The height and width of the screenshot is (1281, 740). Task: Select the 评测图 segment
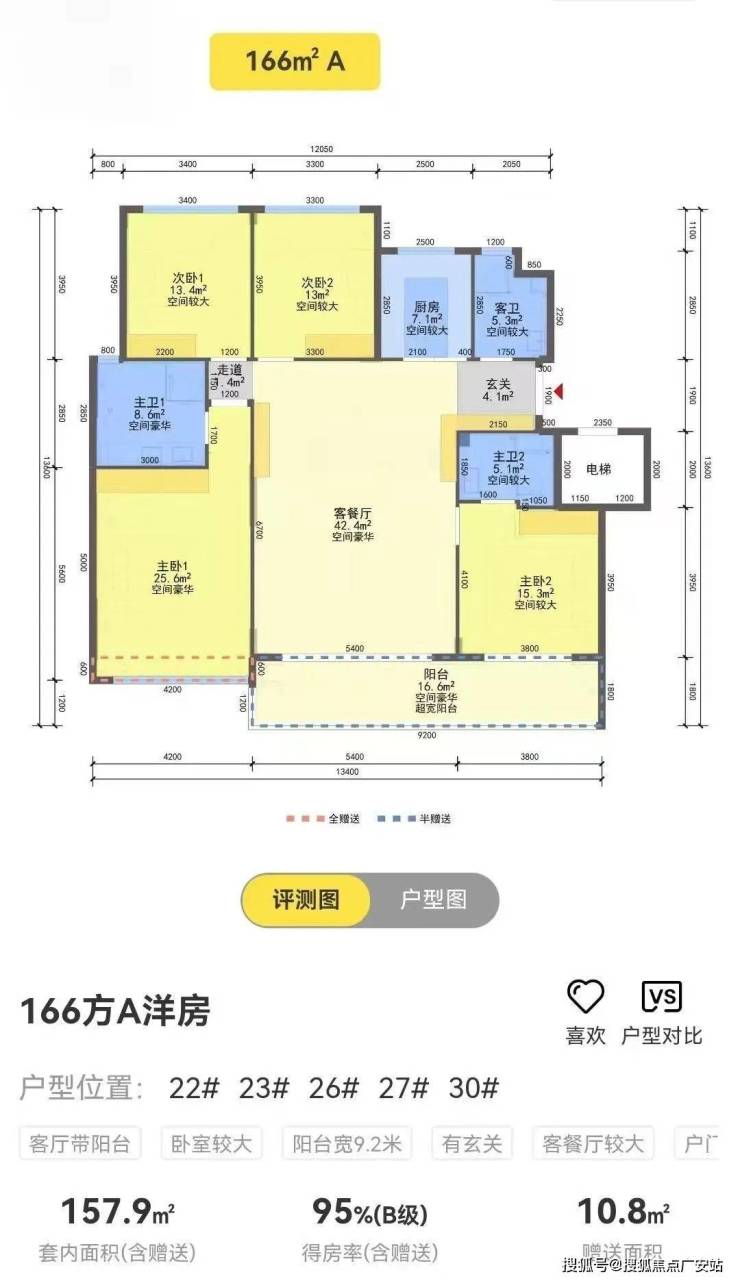point(306,899)
